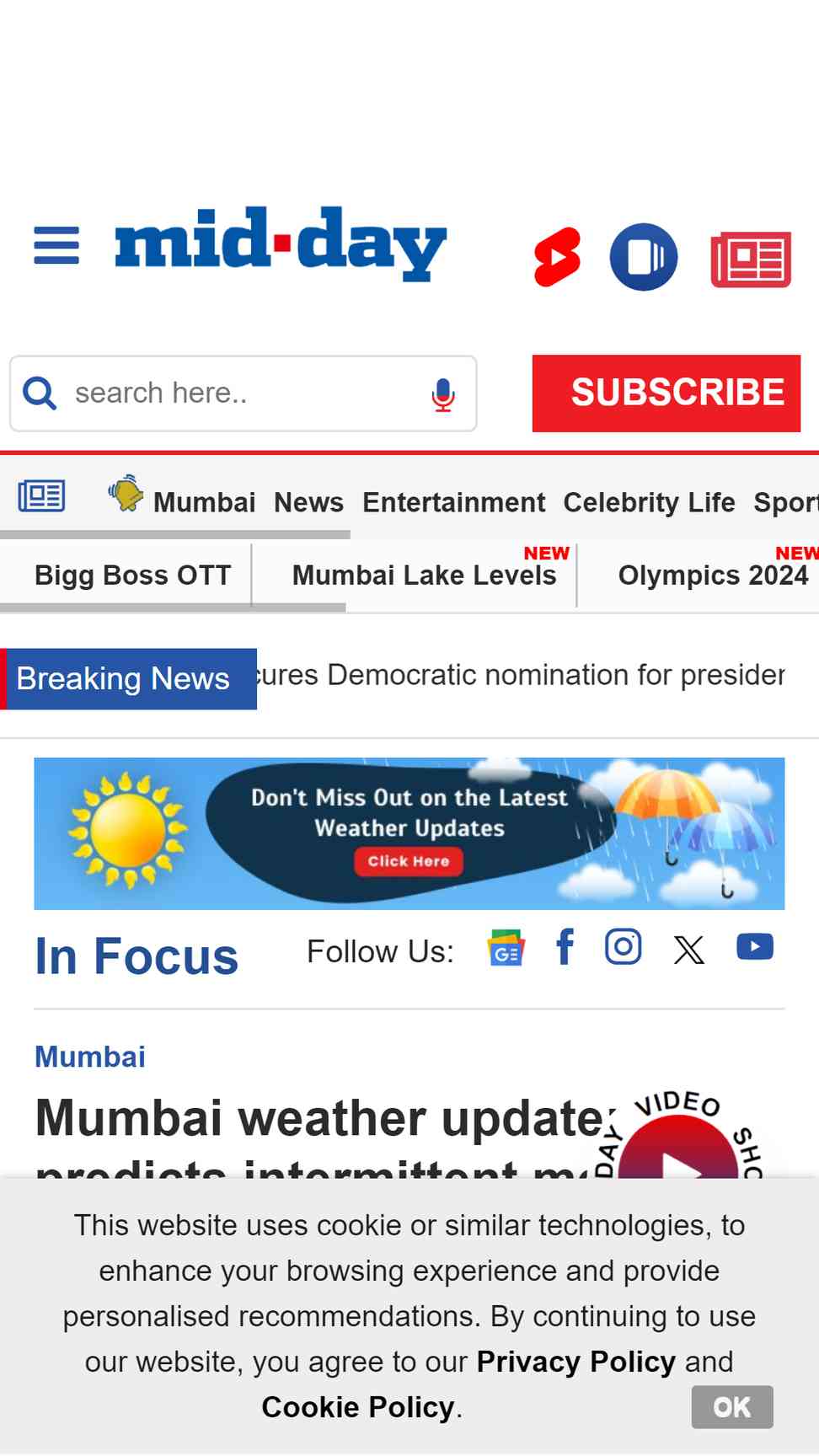This screenshot has height=1456, width=819.
Task: Tap the red SUBSCRIBE button
Action: 666,393
